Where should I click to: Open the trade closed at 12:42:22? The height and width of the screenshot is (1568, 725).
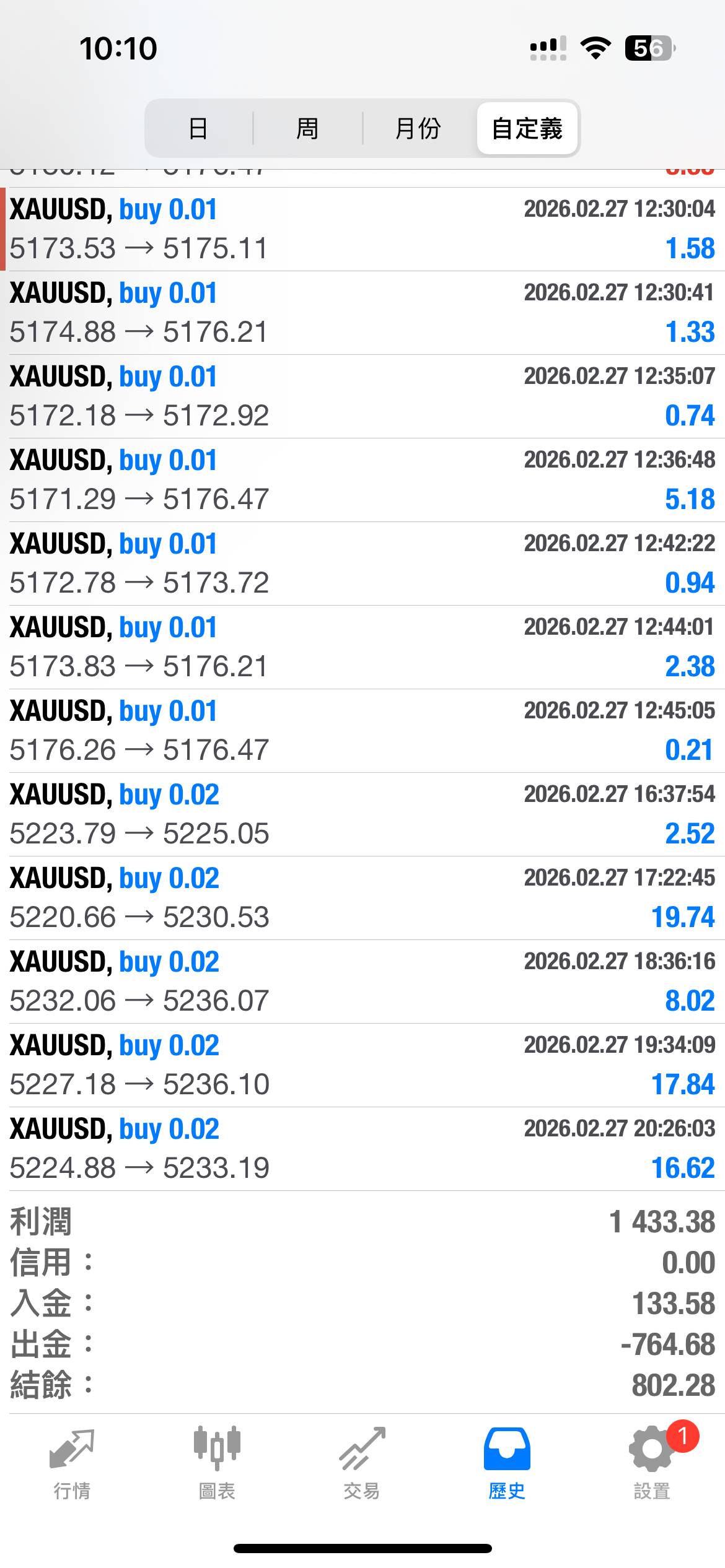click(362, 564)
